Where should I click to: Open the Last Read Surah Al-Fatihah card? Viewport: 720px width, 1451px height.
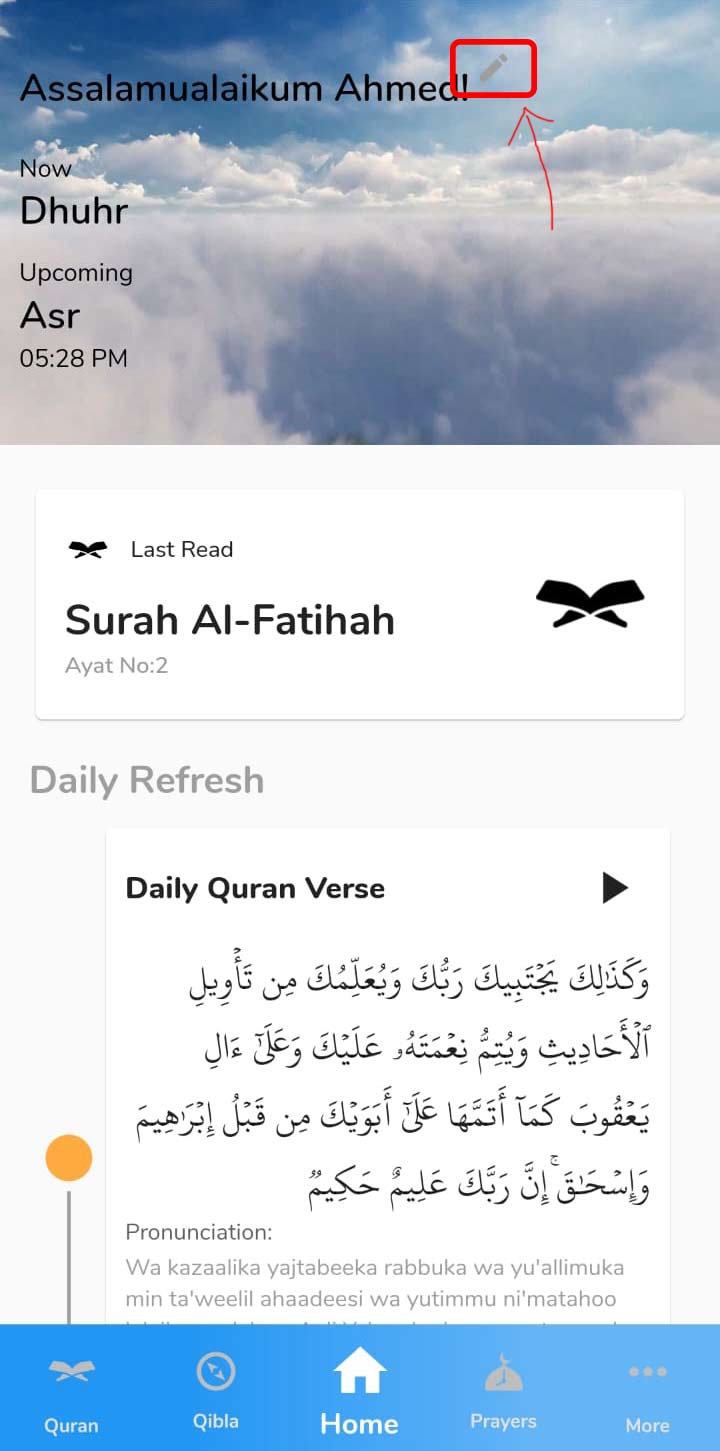click(x=360, y=604)
